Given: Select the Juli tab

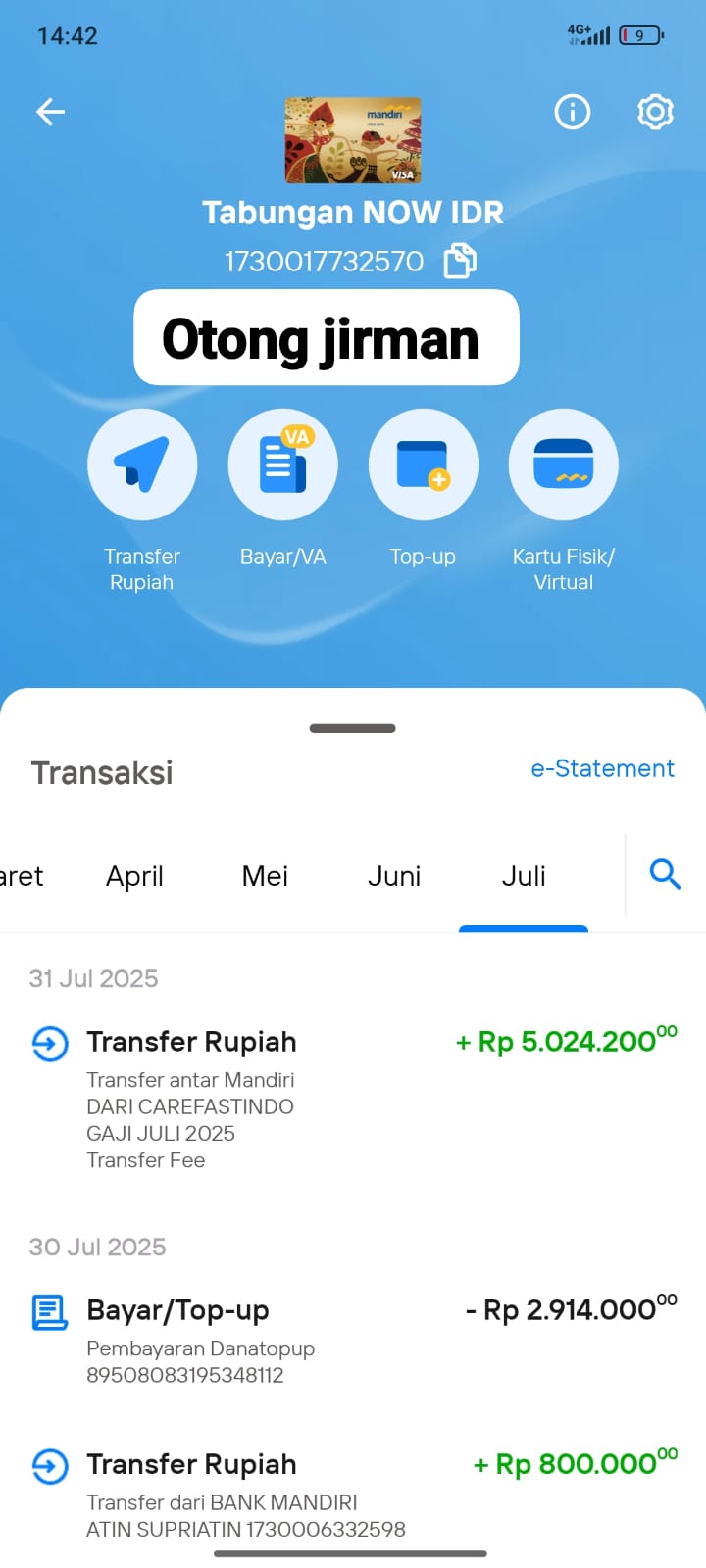Looking at the screenshot, I should [x=524, y=876].
